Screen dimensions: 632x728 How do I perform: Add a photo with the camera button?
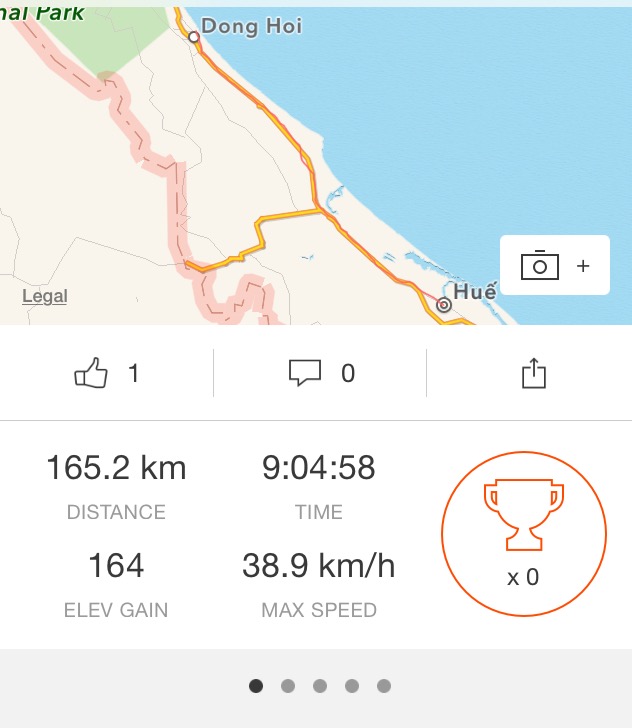(x=554, y=266)
